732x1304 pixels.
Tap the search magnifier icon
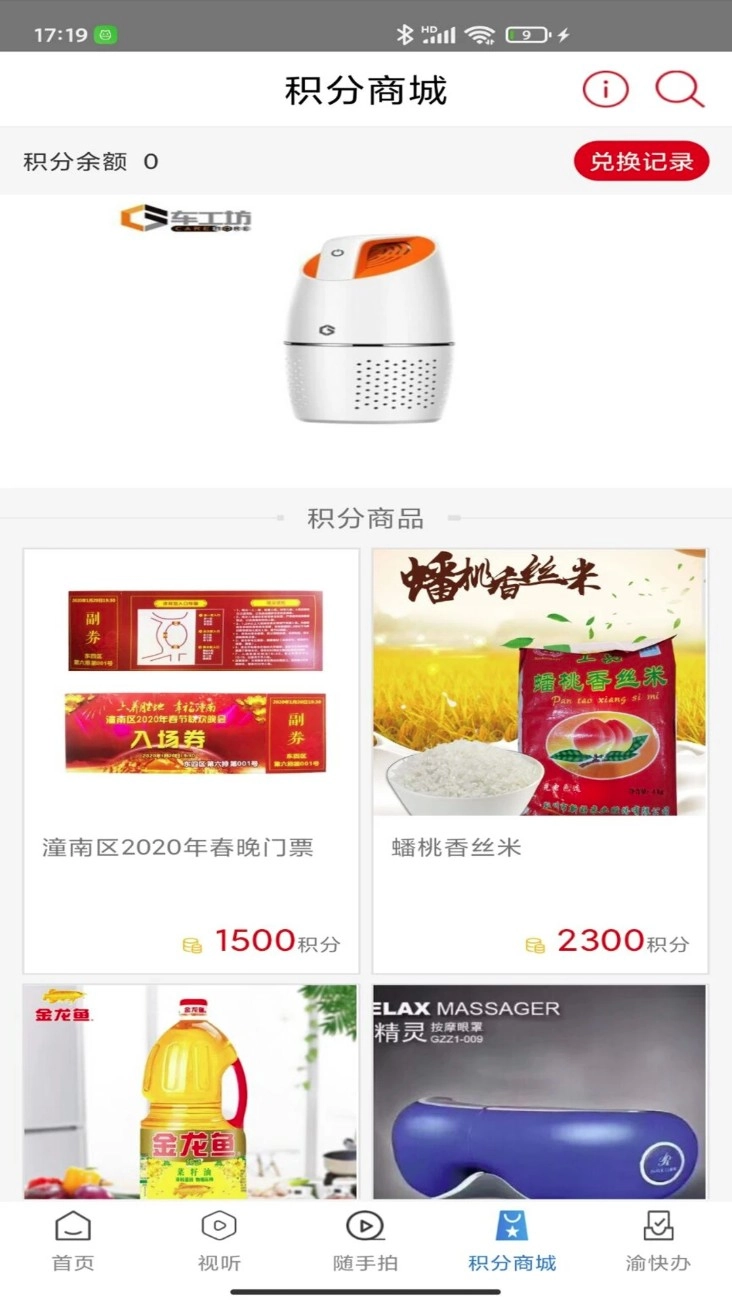pos(680,89)
